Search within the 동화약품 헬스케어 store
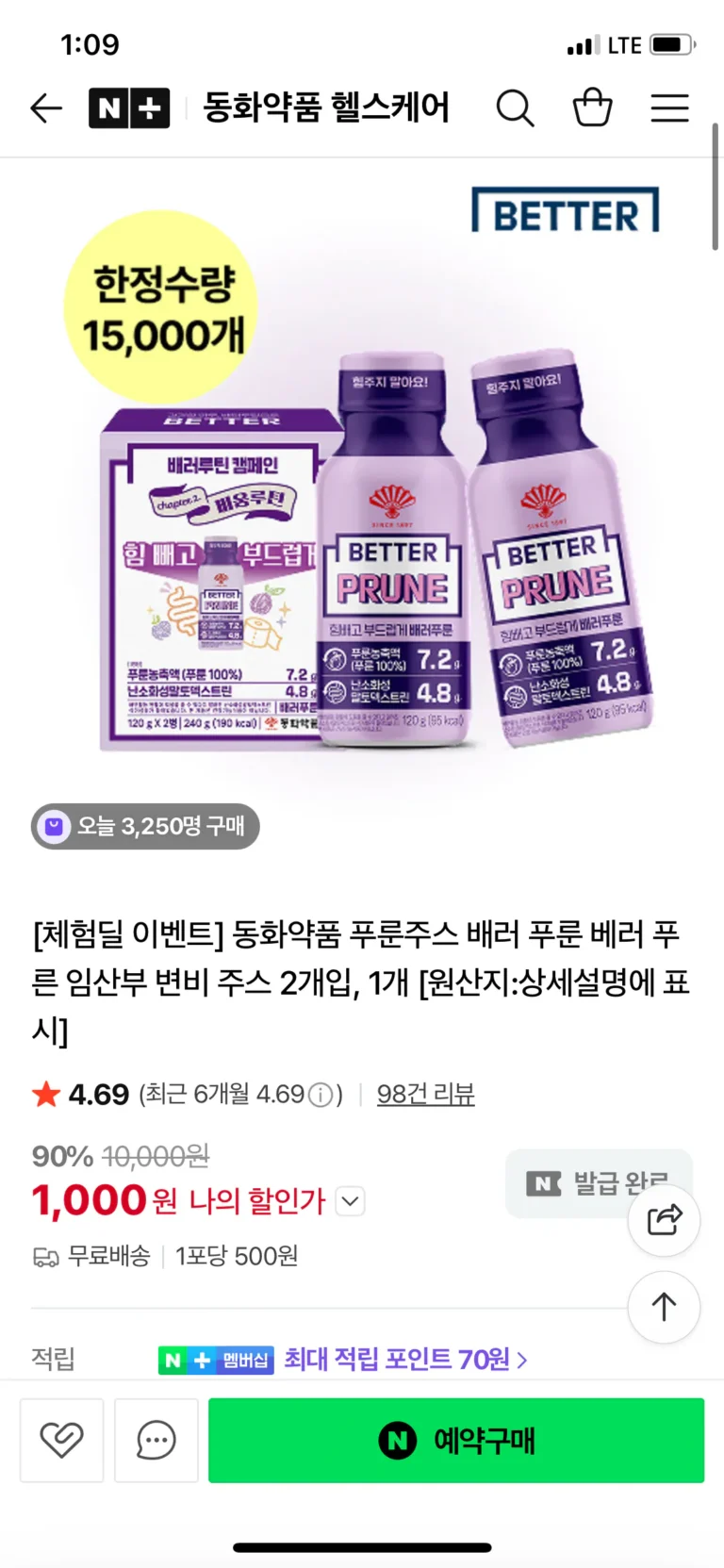 (x=515, y=108)
